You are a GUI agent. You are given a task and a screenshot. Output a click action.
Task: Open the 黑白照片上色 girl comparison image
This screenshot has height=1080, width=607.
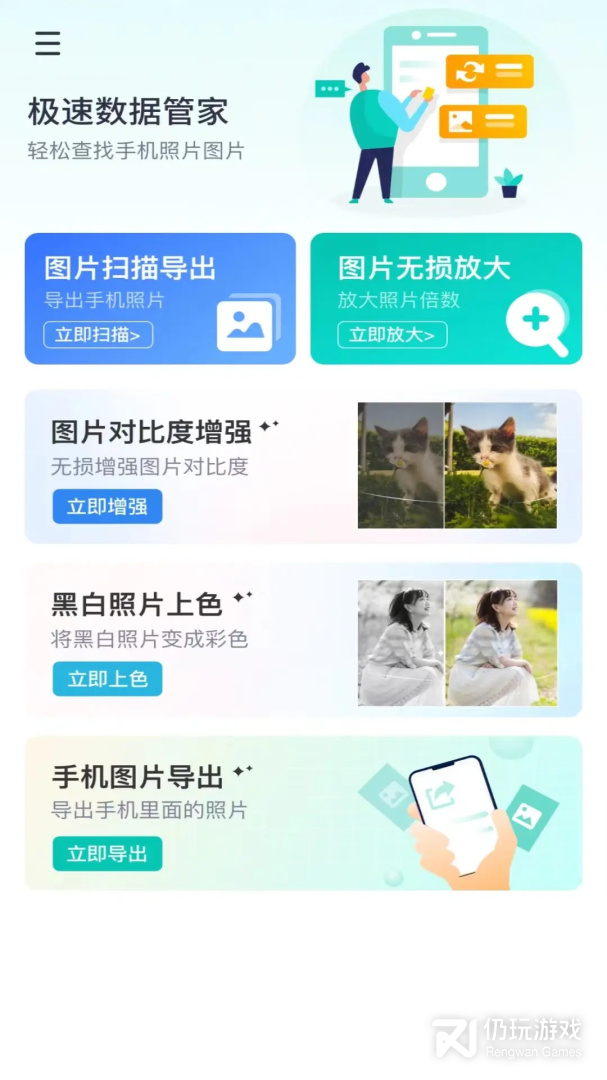pos(457,643)
